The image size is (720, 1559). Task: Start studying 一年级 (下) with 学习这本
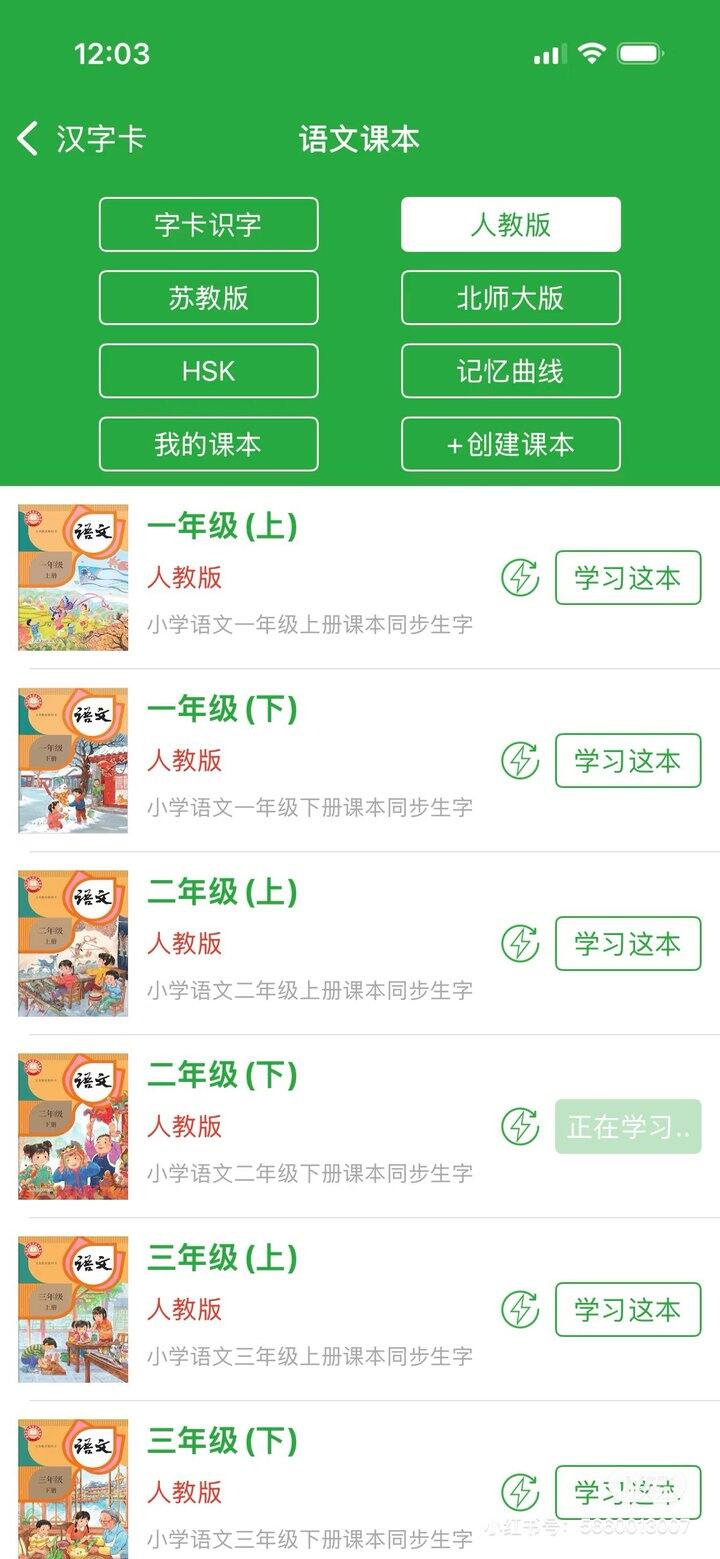(627, 761)
